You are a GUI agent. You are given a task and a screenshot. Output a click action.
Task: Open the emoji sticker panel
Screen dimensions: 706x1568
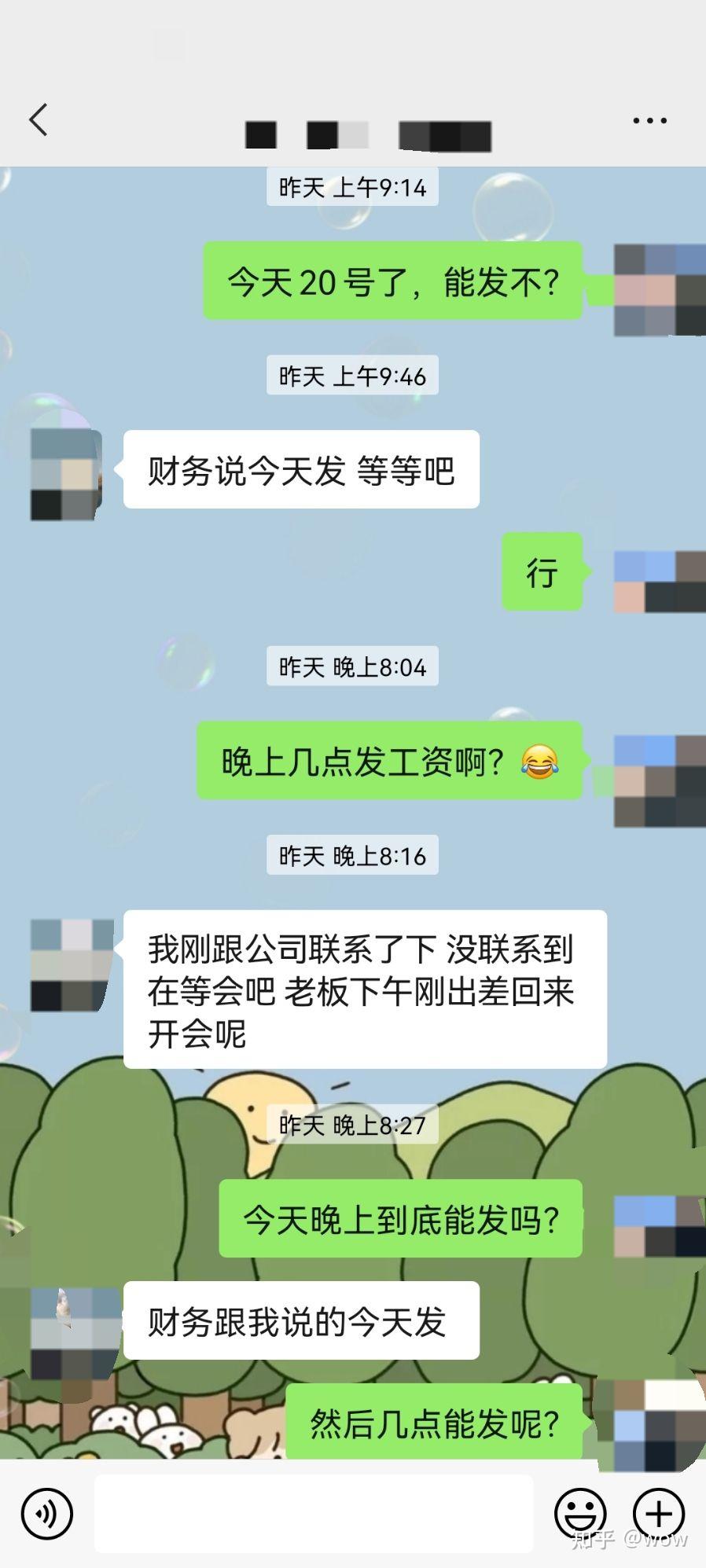[580, 1513]
